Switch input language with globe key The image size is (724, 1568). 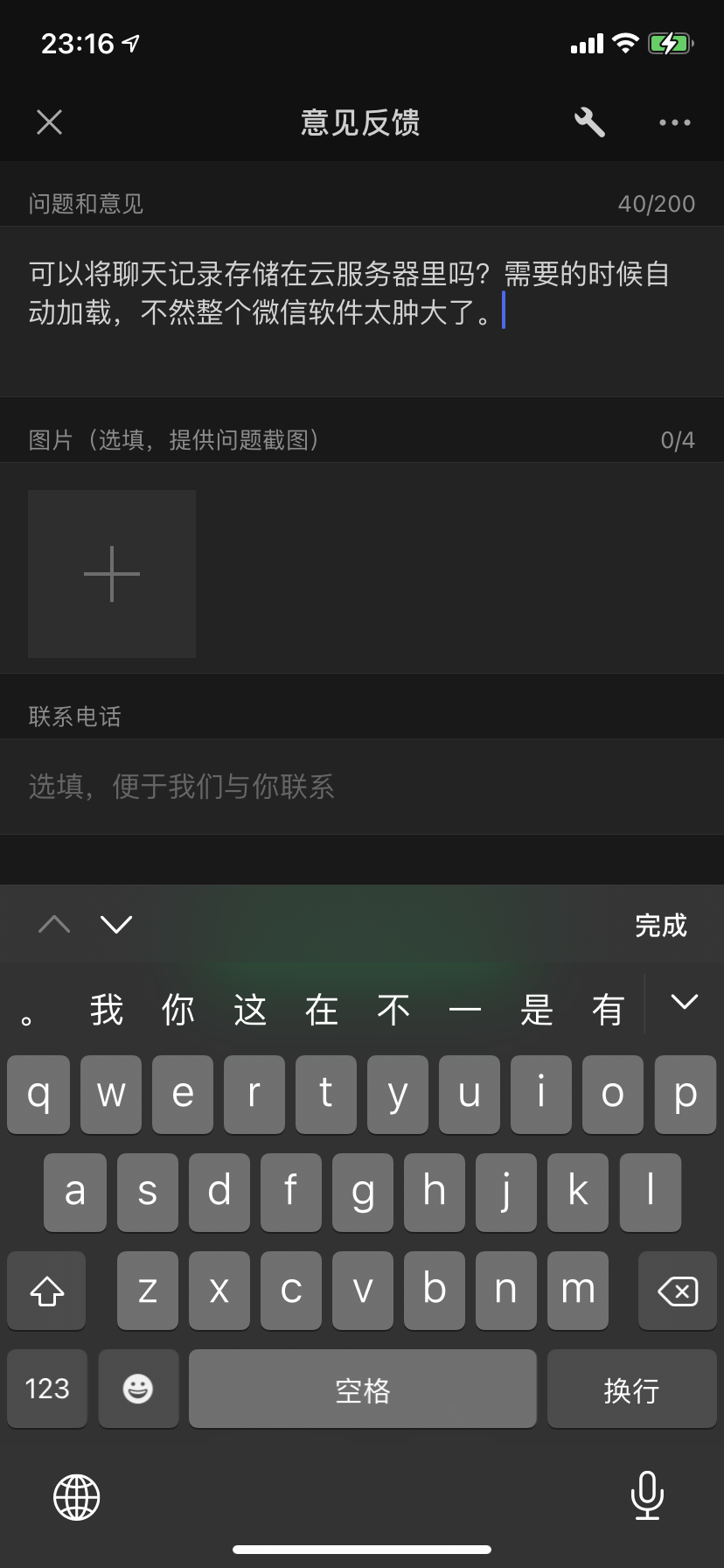[77, 1496]
